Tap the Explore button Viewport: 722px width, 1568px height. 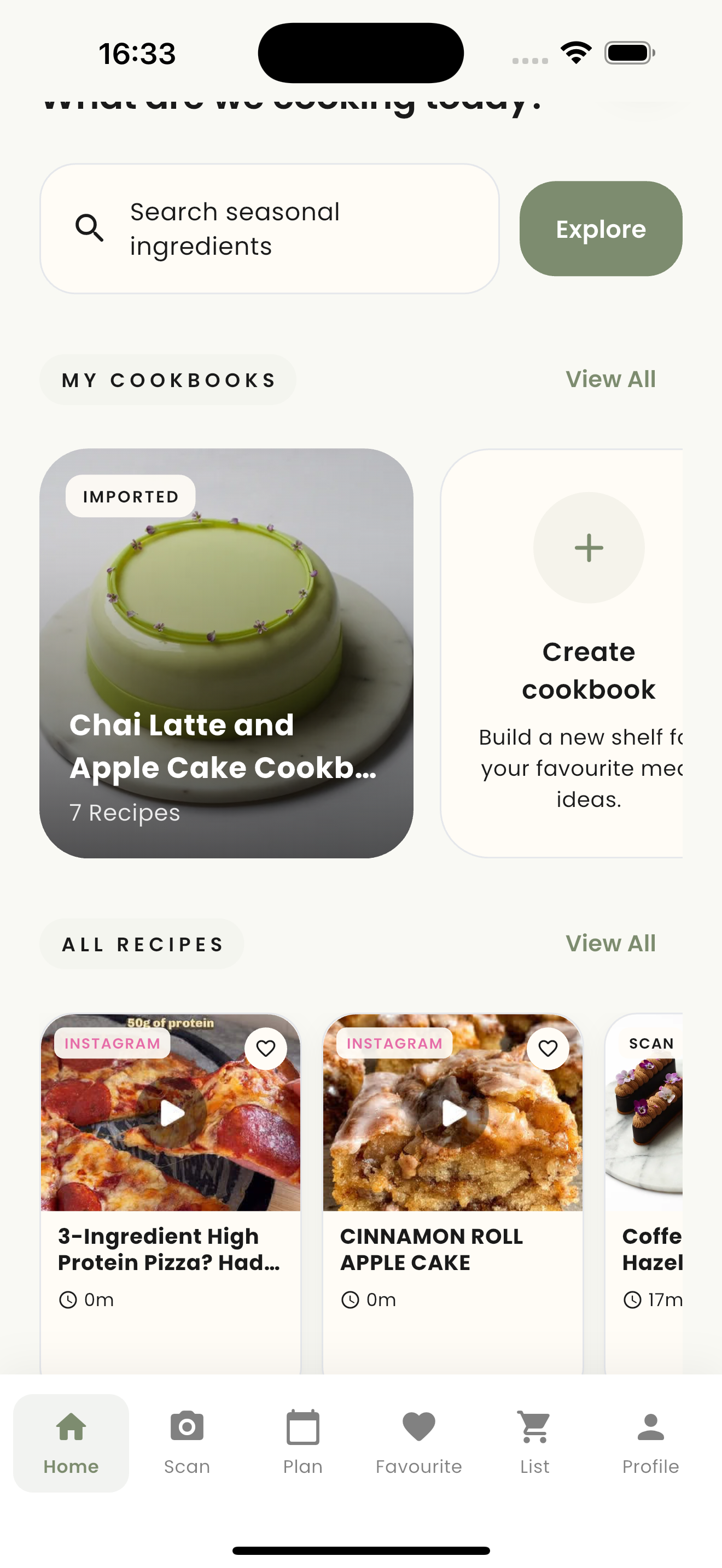[x=600, y=229]
